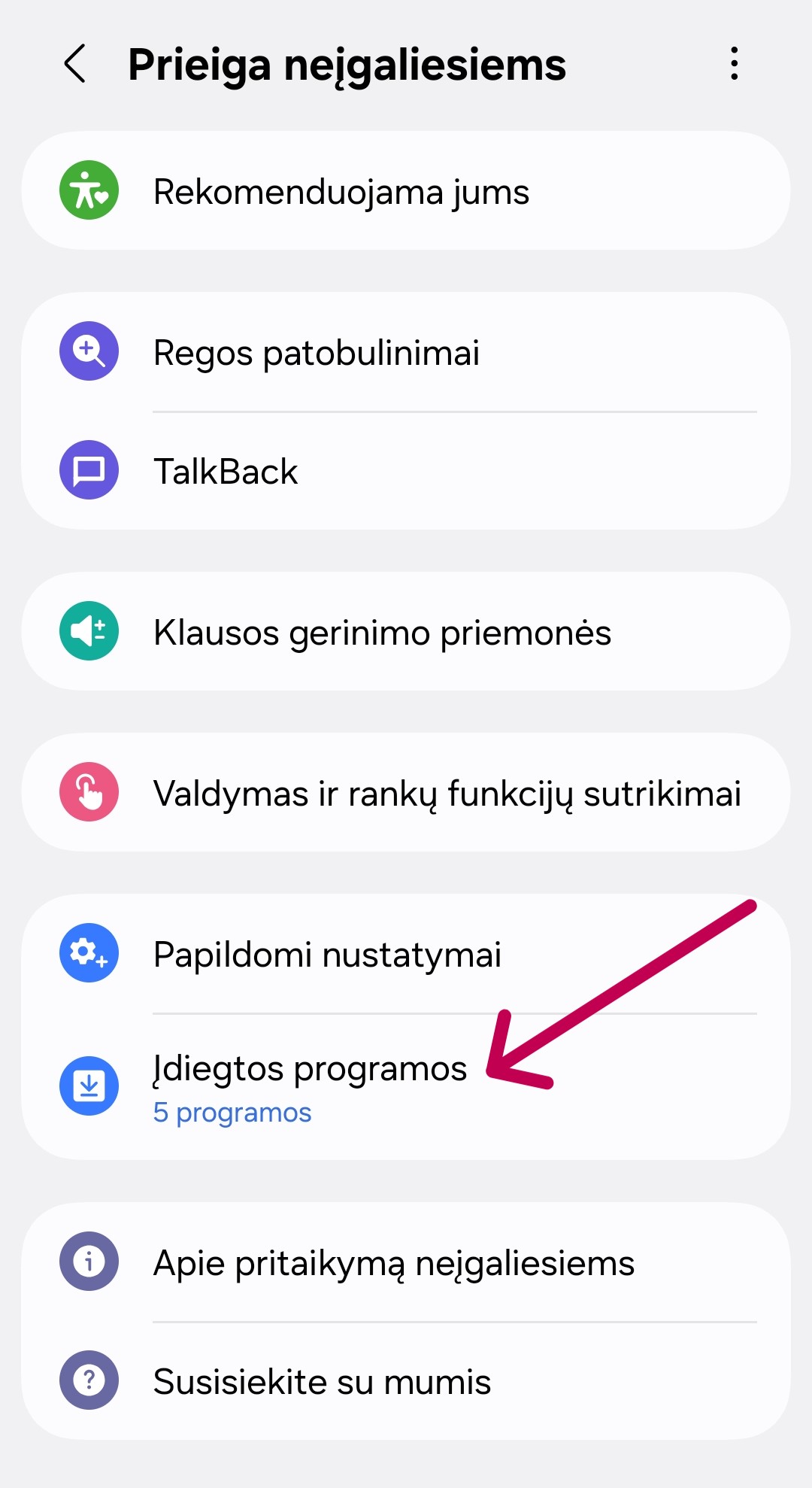
Task: Open Valdymas ir rankų funkcijų sutrikimai
Action: 406,793
